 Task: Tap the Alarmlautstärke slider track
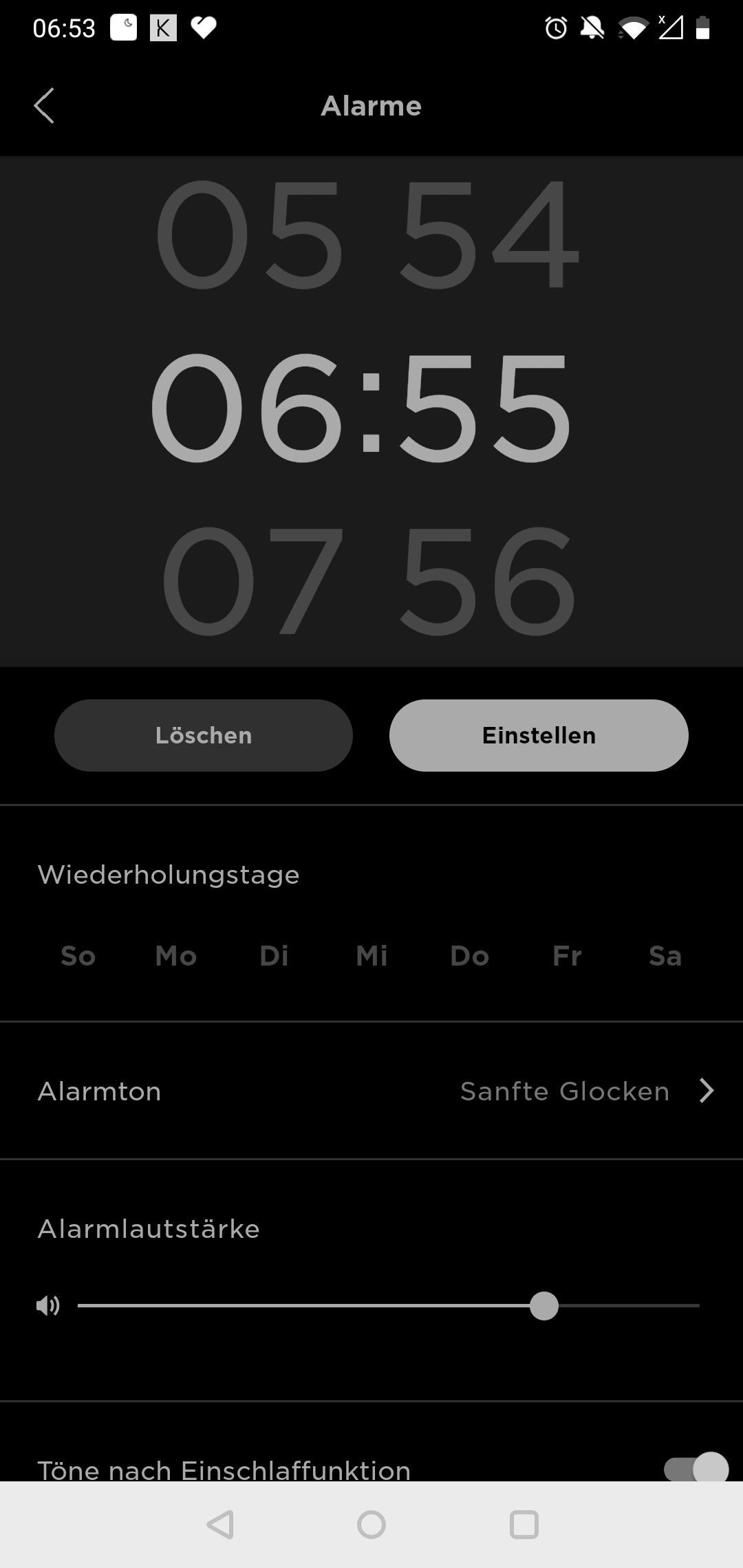[x=389, y=1305]
